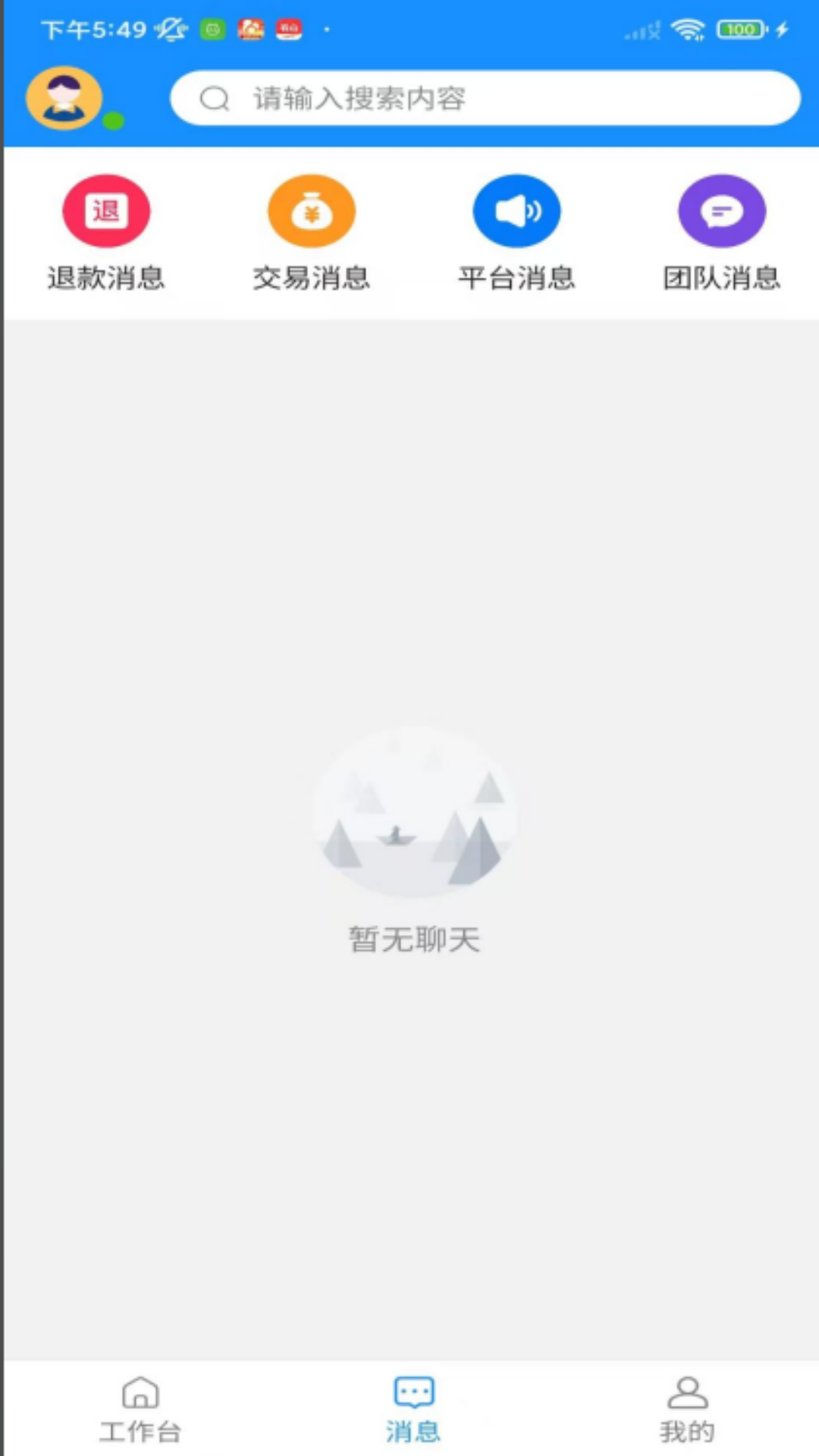The image size is (819, 1456).
Task: Click the Wi-Fi indicator in the status bar
Action: pyautogui.click(x=686, y=27)
